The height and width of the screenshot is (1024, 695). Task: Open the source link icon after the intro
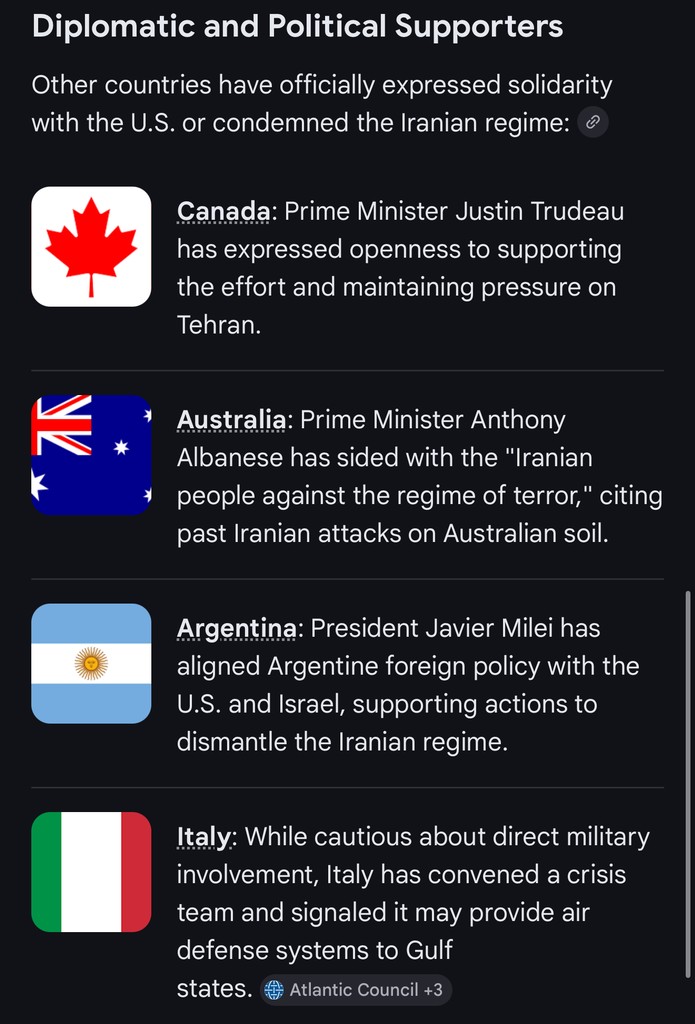(593, 123)
